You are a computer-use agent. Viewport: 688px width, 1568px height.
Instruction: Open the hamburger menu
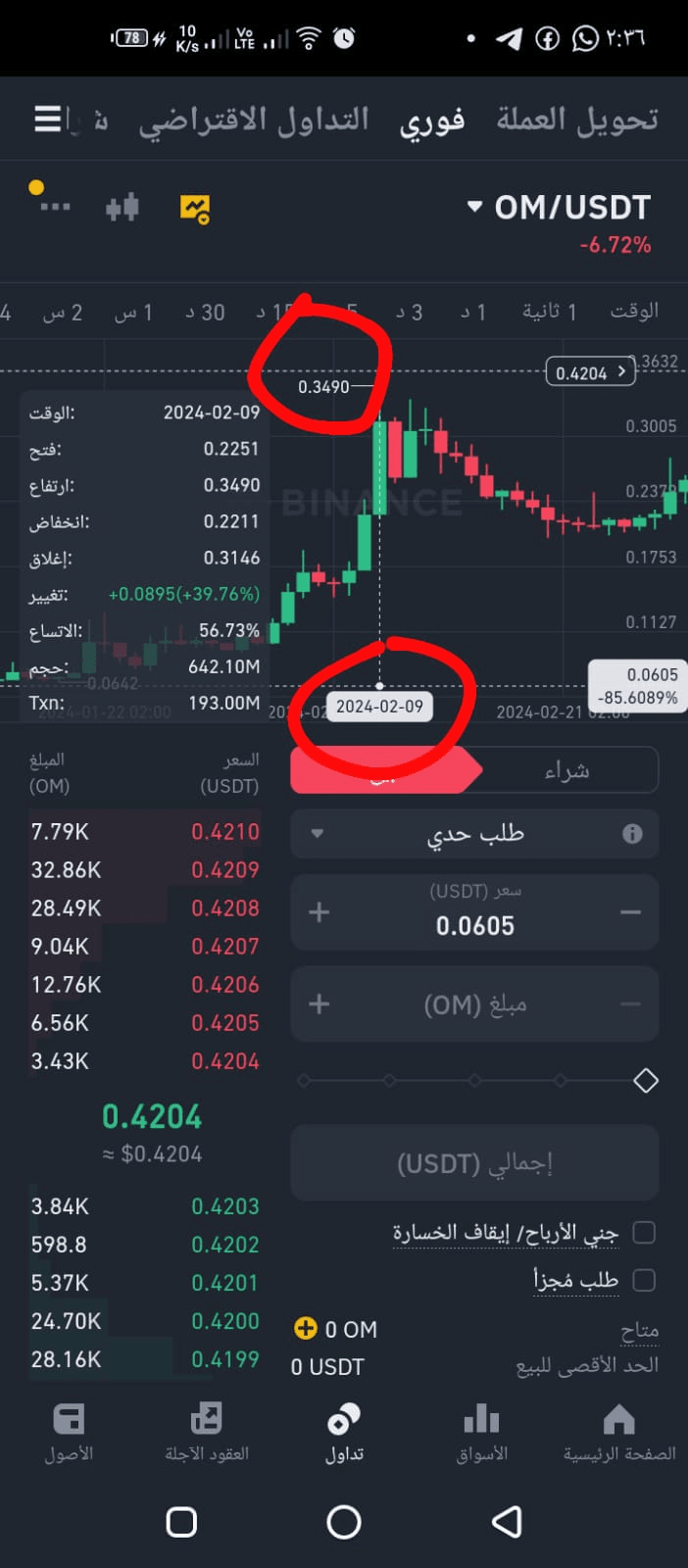pos(48,120)
